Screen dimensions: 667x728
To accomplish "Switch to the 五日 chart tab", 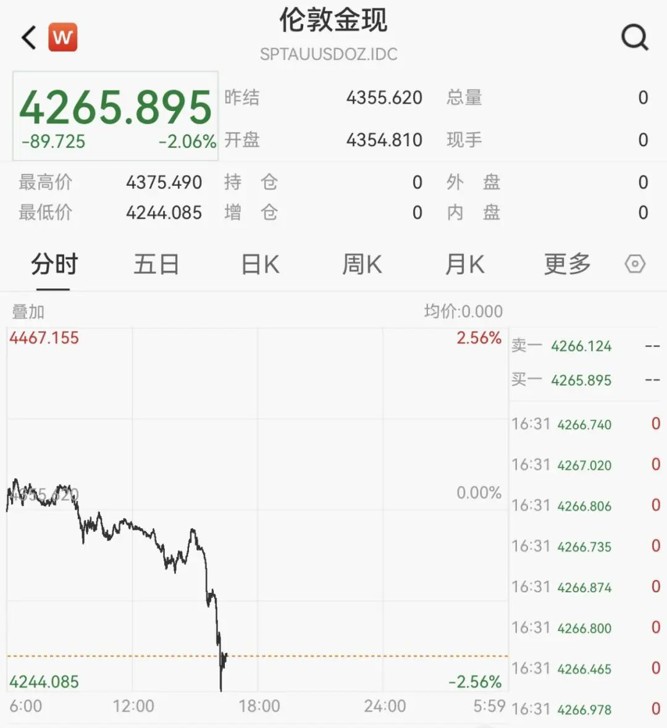I will (157, 264).
